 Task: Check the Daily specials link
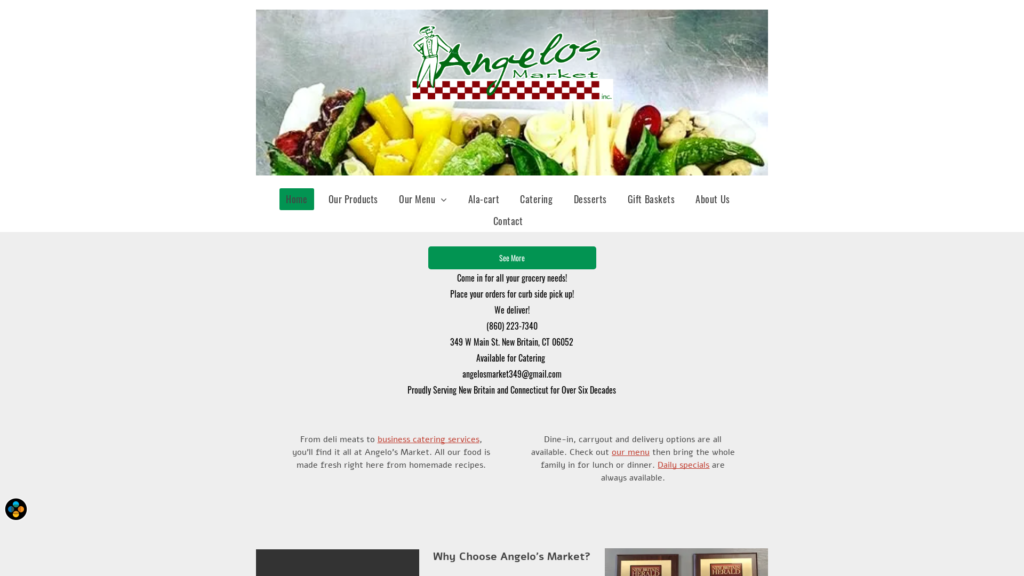[683, 465]
